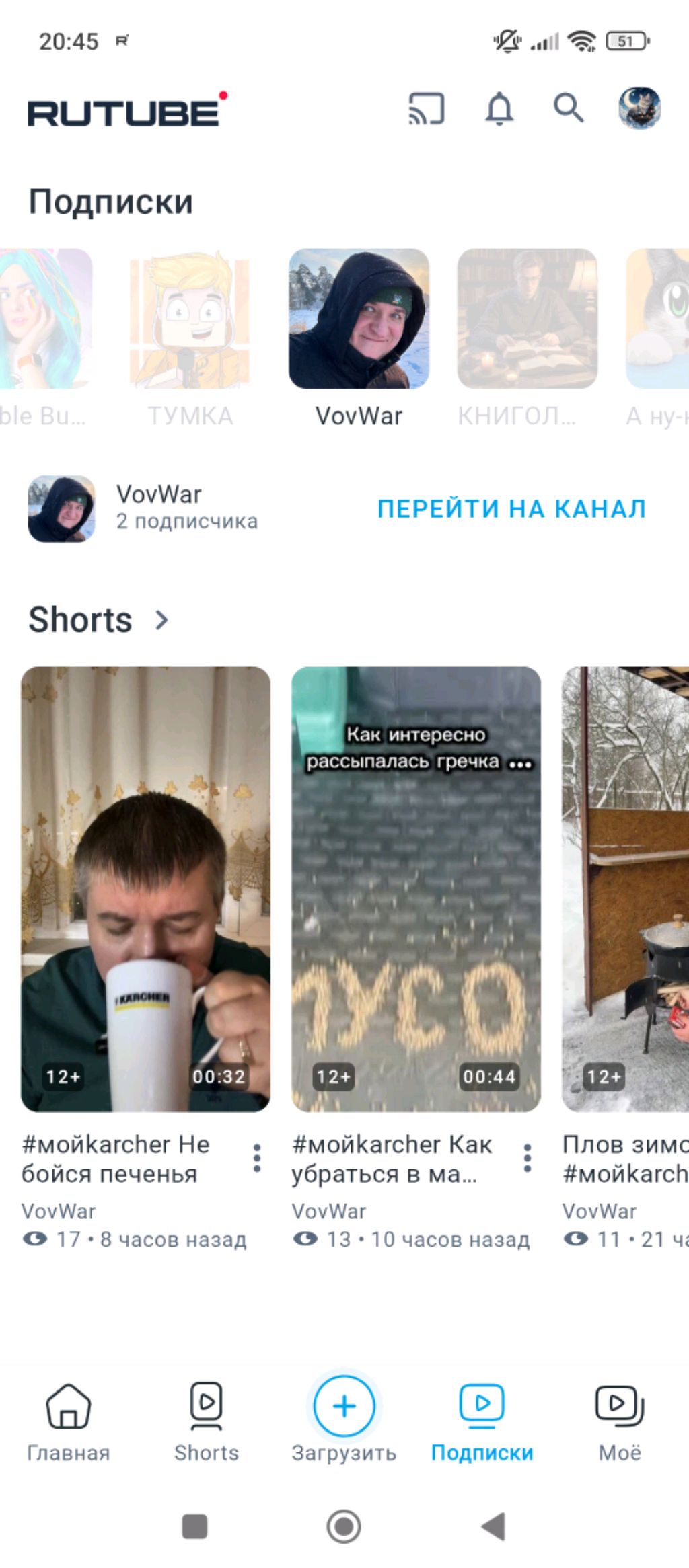Go back using system back button
Image resolution: width=689 pixels, height=1568 pixels.
click(495, 1526)
